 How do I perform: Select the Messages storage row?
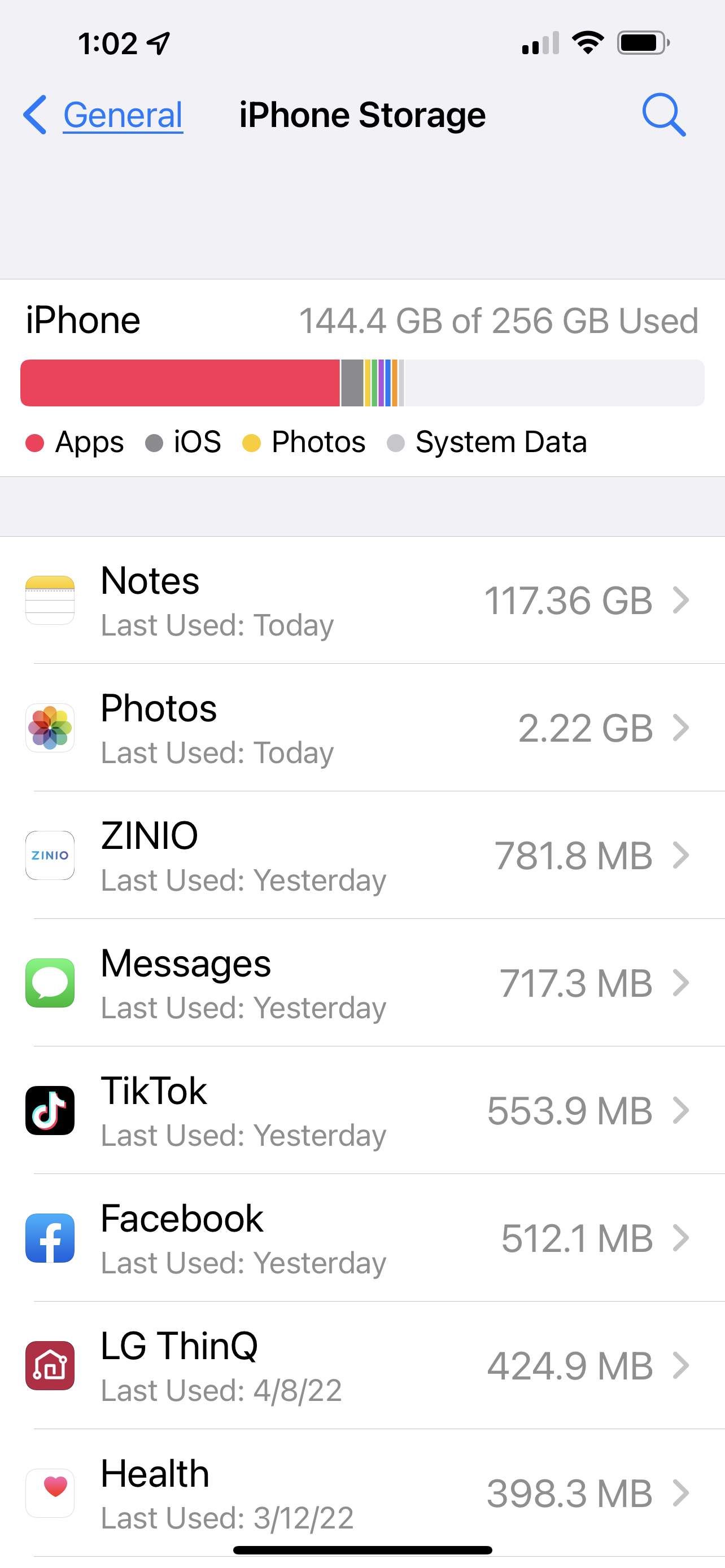362,983
